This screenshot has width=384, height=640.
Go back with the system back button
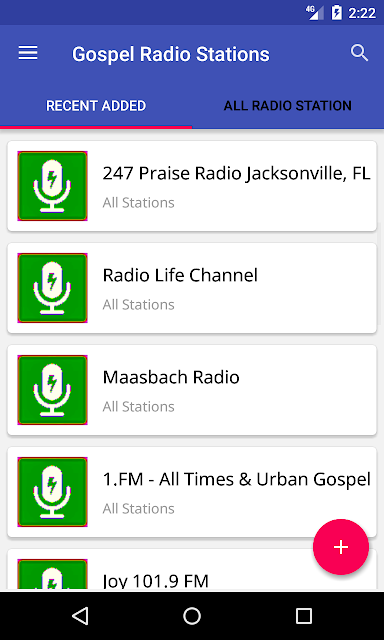pyautogui.click(x=80, y=616)
